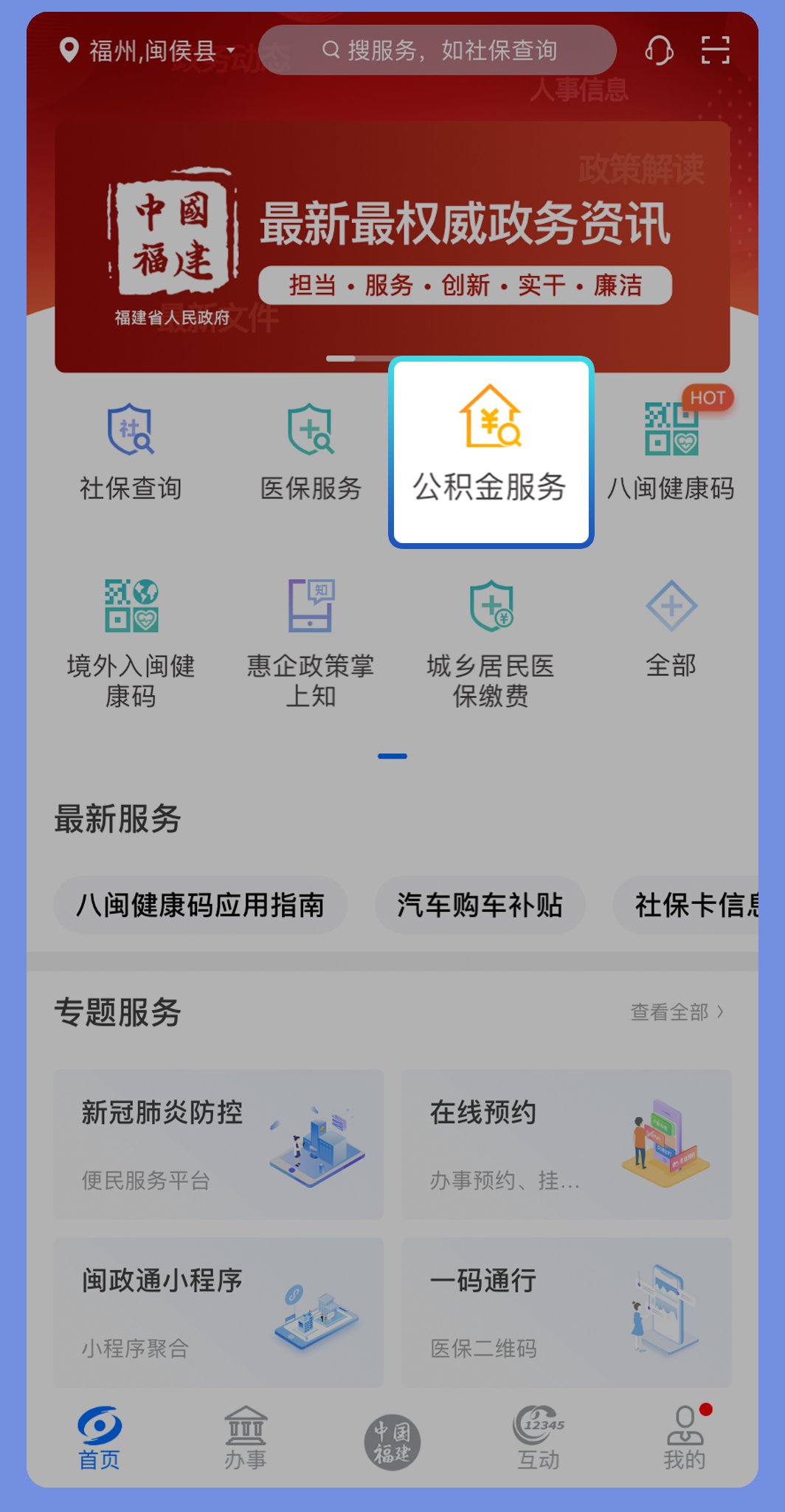
Task: Open the 最新最权威政务资讯 banner
Action: point(392,246)
